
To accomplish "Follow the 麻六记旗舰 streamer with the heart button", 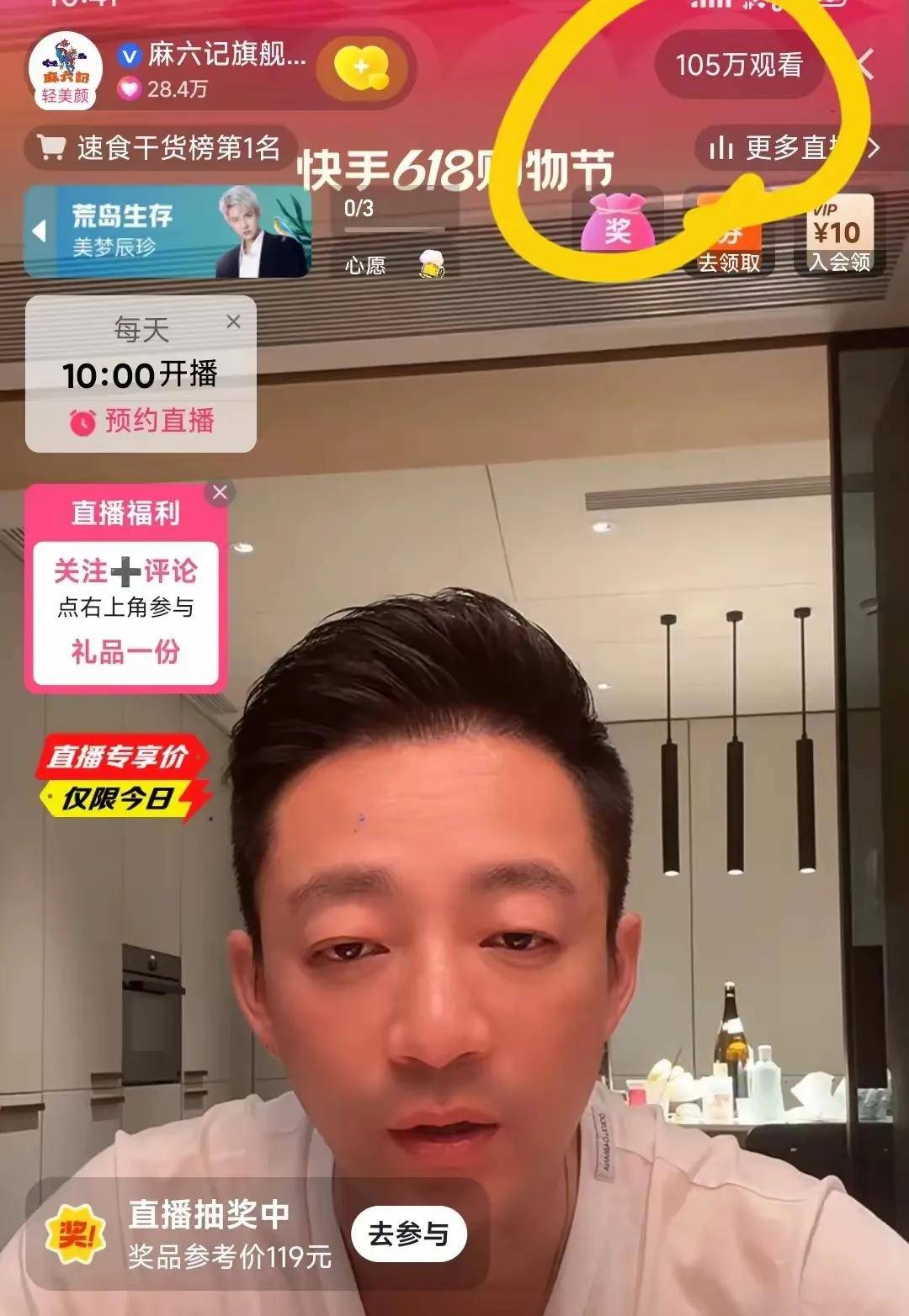I will [362, 68].
